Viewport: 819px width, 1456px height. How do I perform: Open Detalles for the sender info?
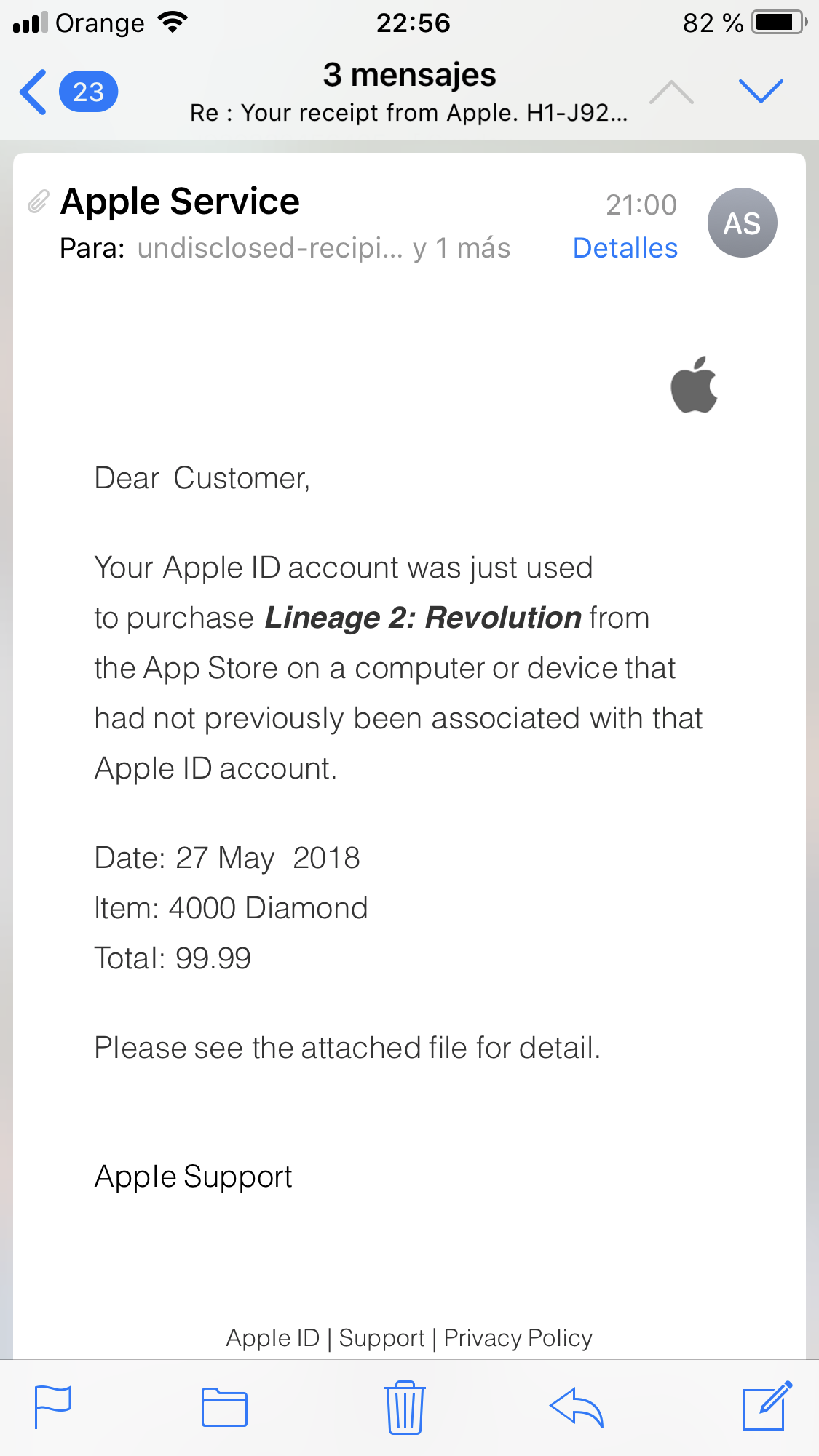click(x=625, y=248)
